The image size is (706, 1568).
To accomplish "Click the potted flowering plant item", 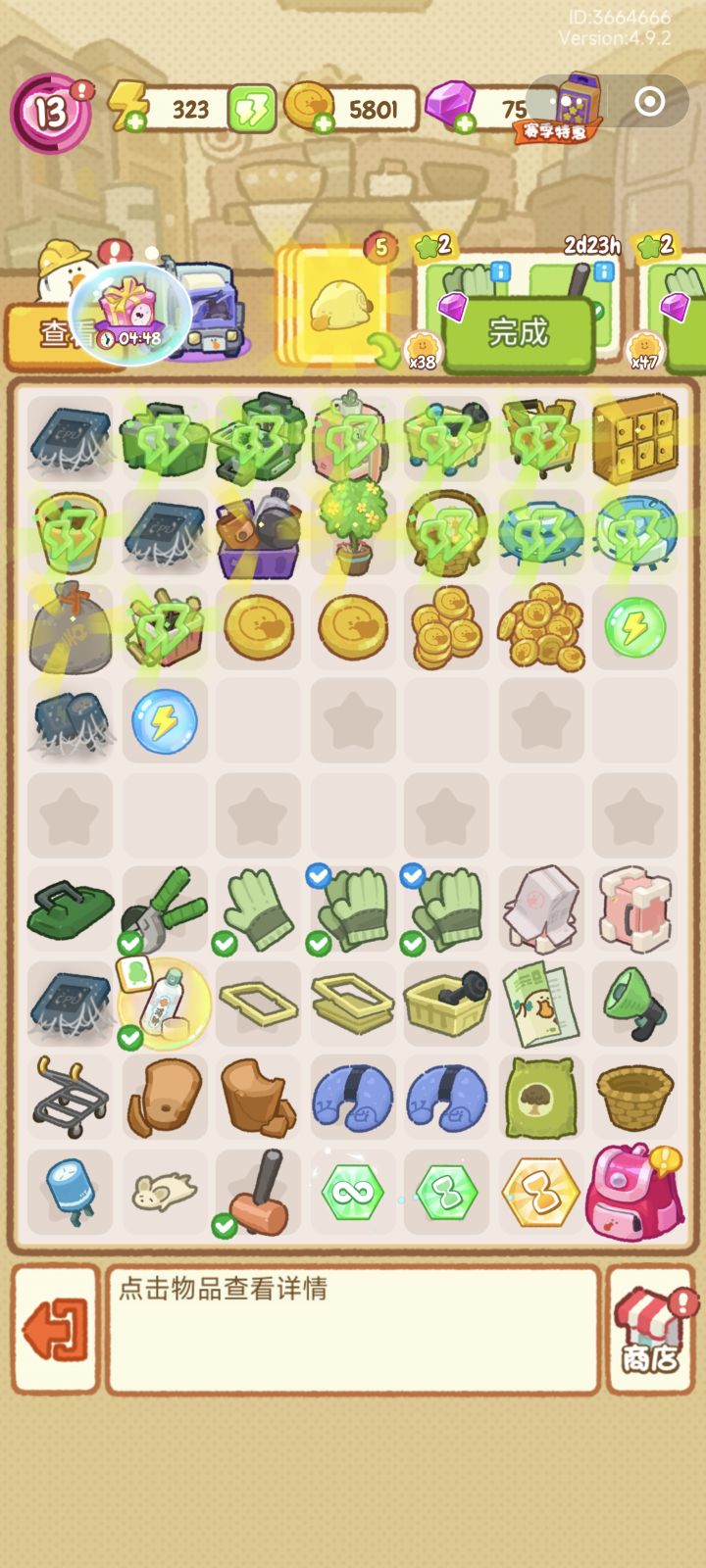I will pos(352,529).
